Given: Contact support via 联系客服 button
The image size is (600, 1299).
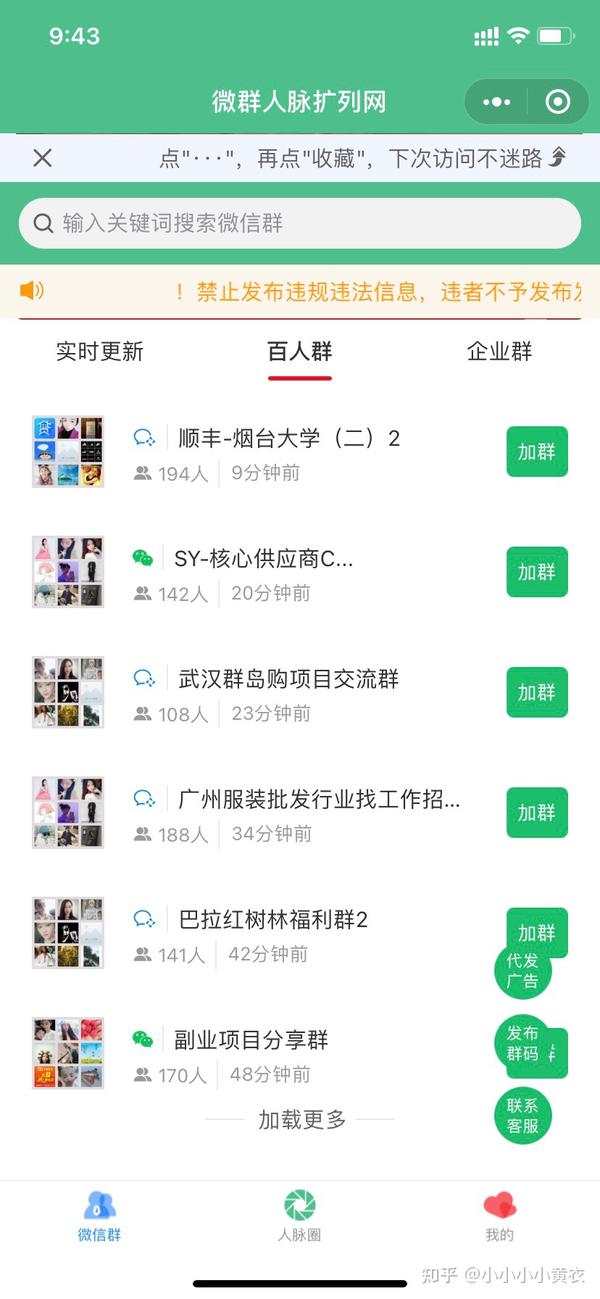Looking at the screenshot, I should tap(522, 1116).
